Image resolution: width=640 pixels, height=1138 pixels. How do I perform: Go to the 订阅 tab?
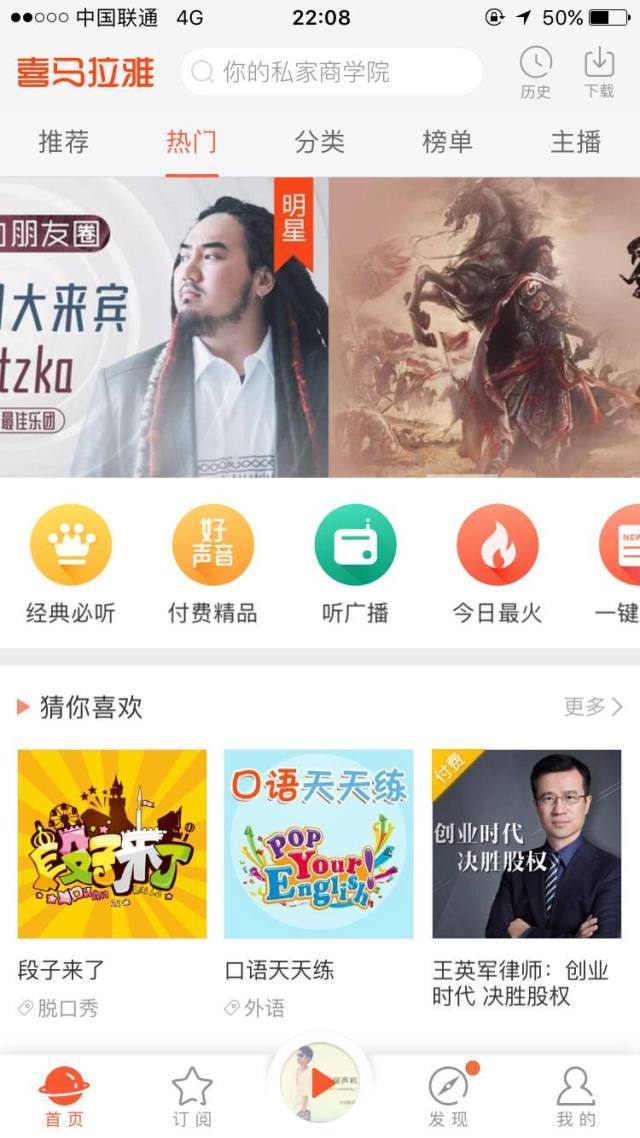point(192,1096)
